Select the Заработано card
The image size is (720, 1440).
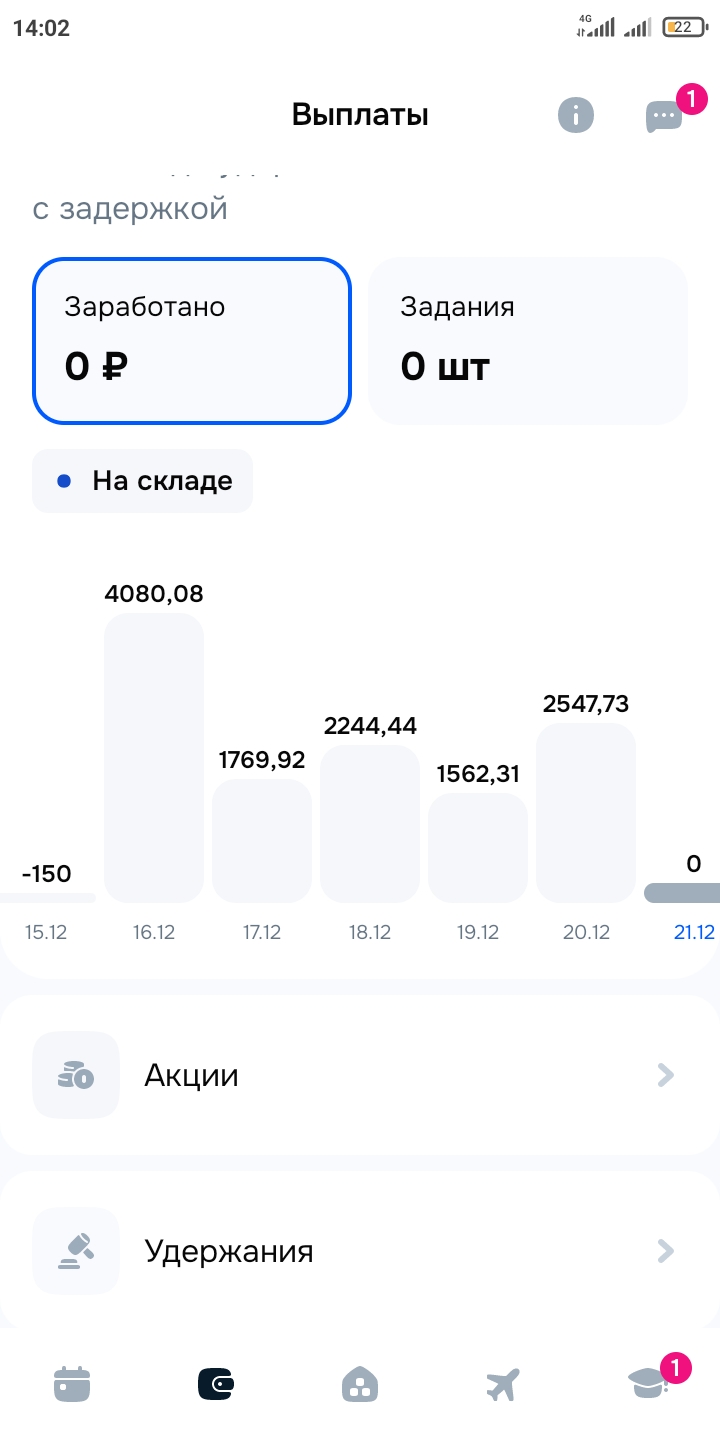pos(192,341)
